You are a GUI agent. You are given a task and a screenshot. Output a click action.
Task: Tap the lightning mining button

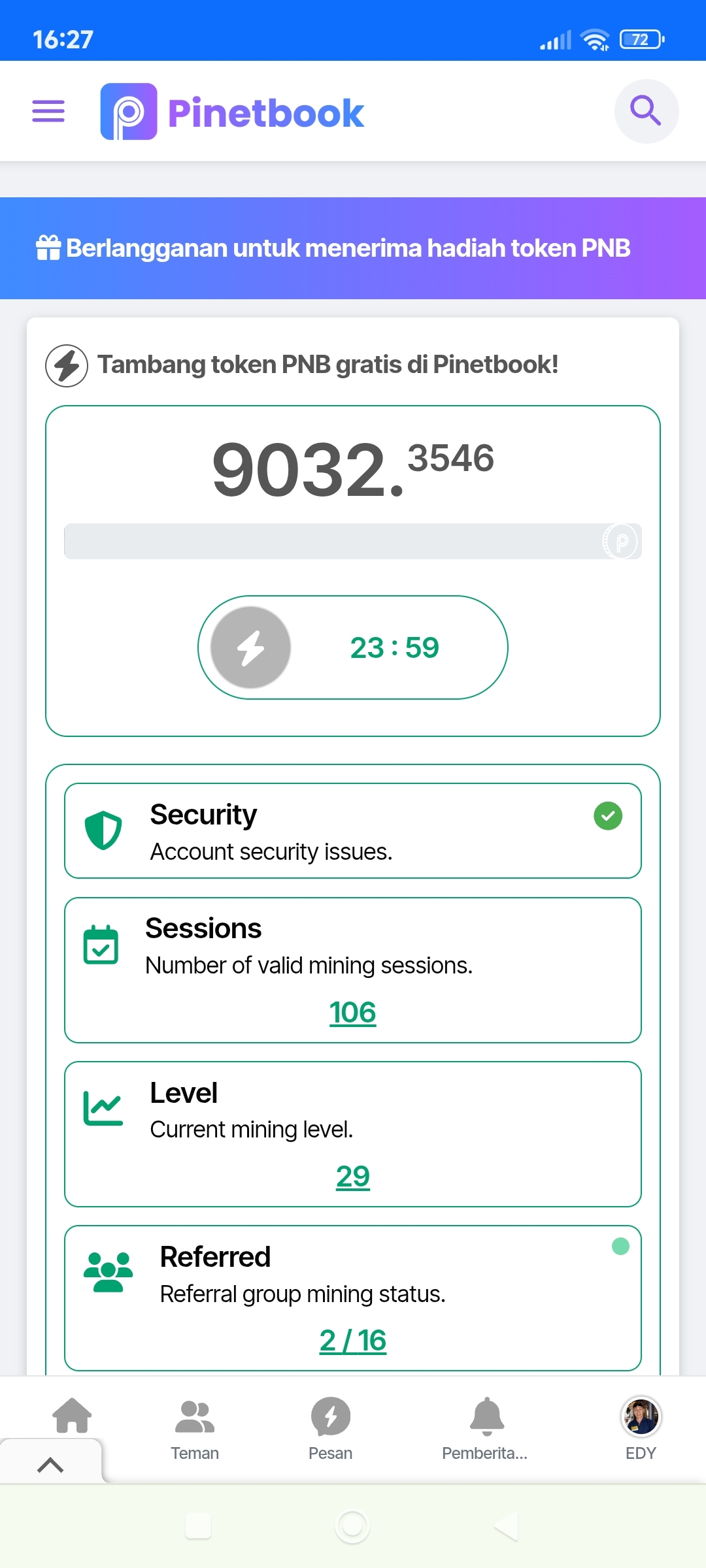point(250,647)
